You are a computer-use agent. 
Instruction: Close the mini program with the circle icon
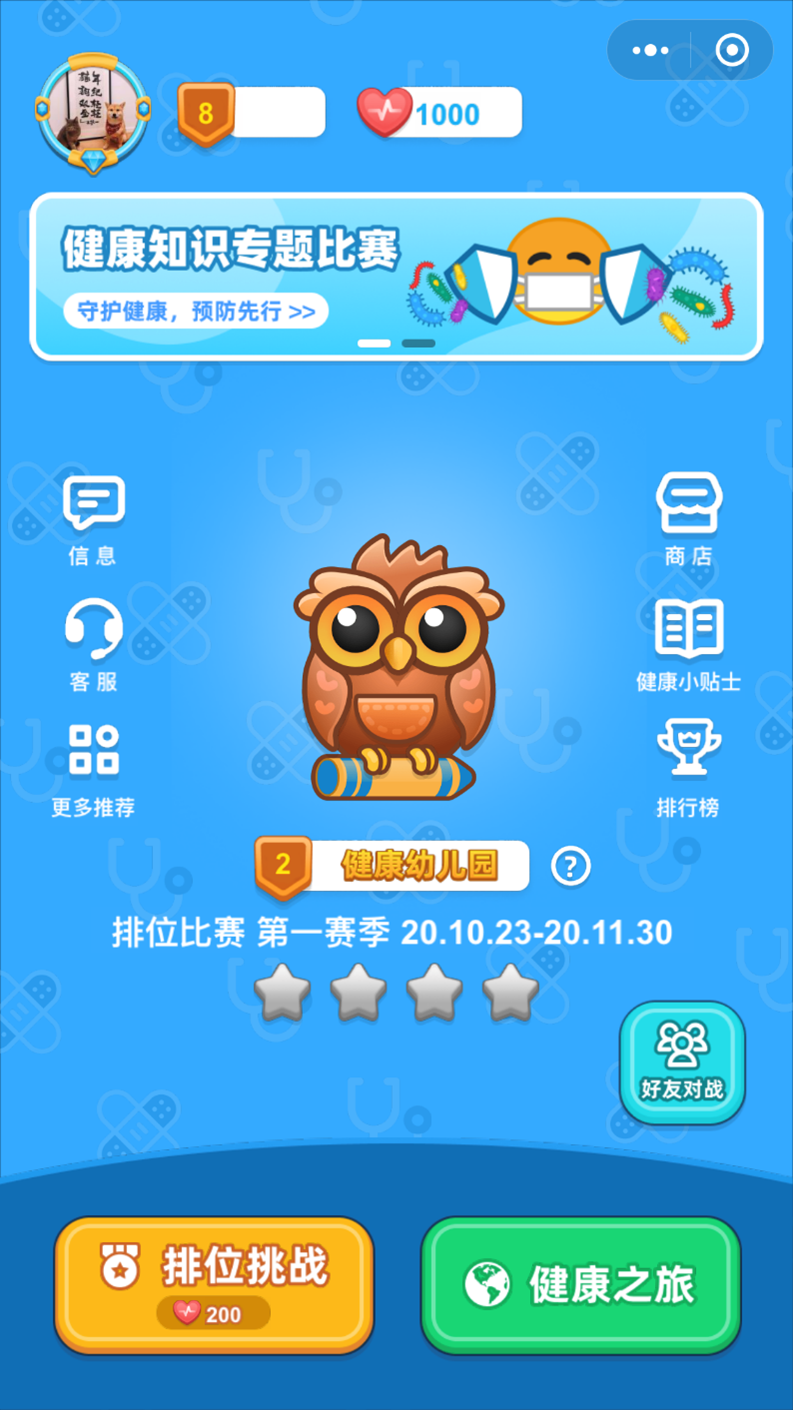point(732,50)
